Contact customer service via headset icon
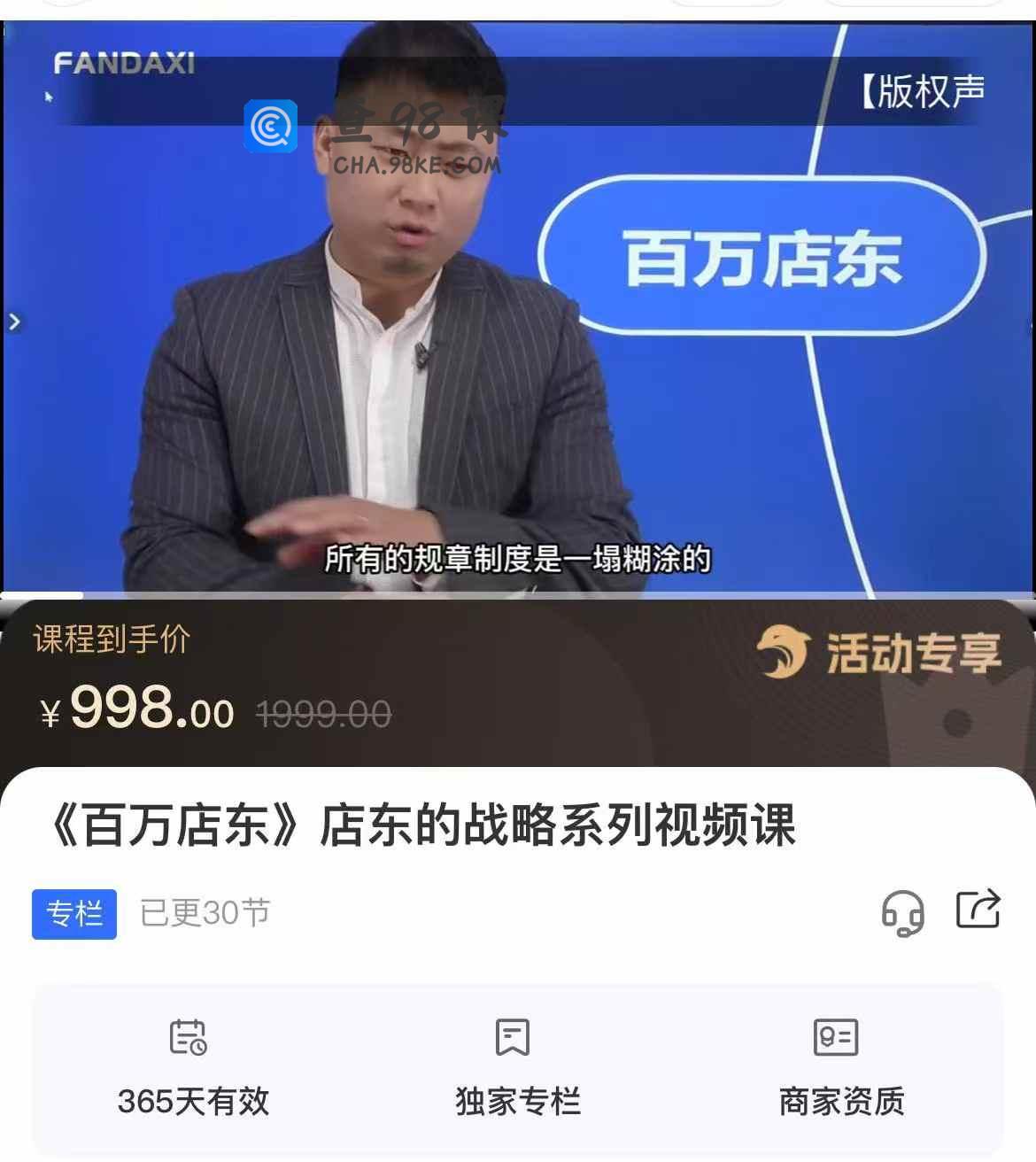Image resolution: width=1036 pixels, height=1162 pixels. click(x=902, y=912)
